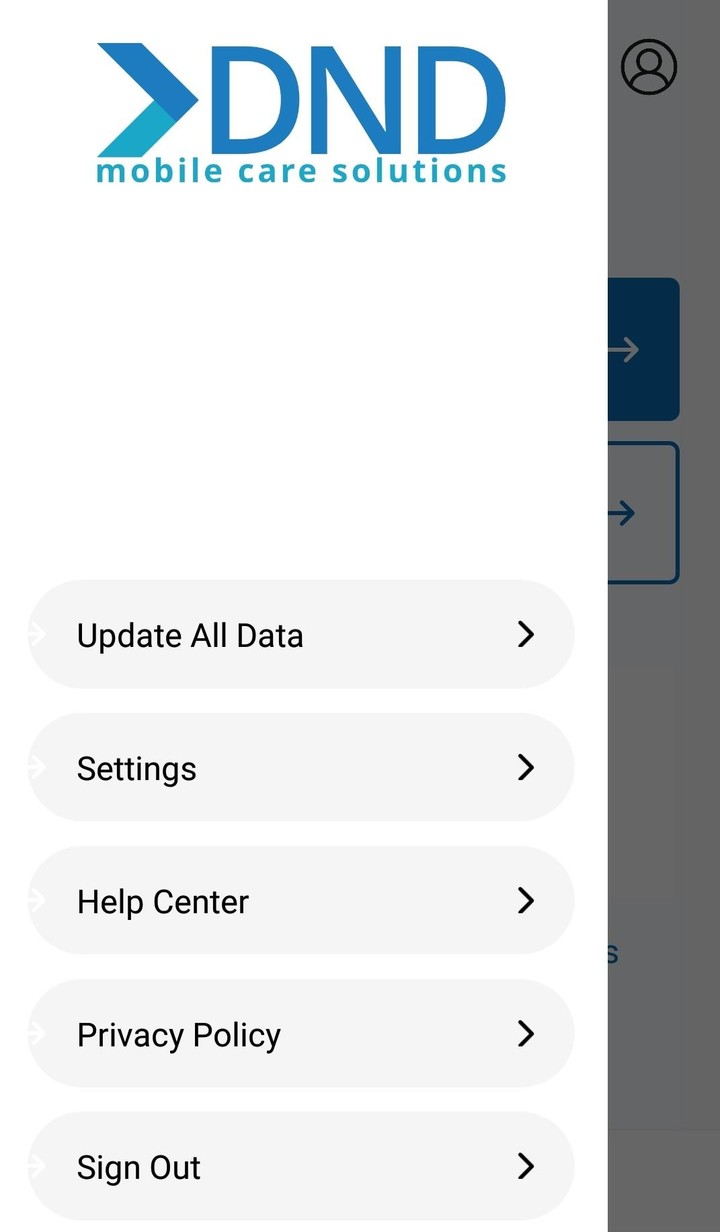This screenshot has width=720, height=1232.
Task: Open Update All Data
Action: pyautogui.click(x=300, y=635)
